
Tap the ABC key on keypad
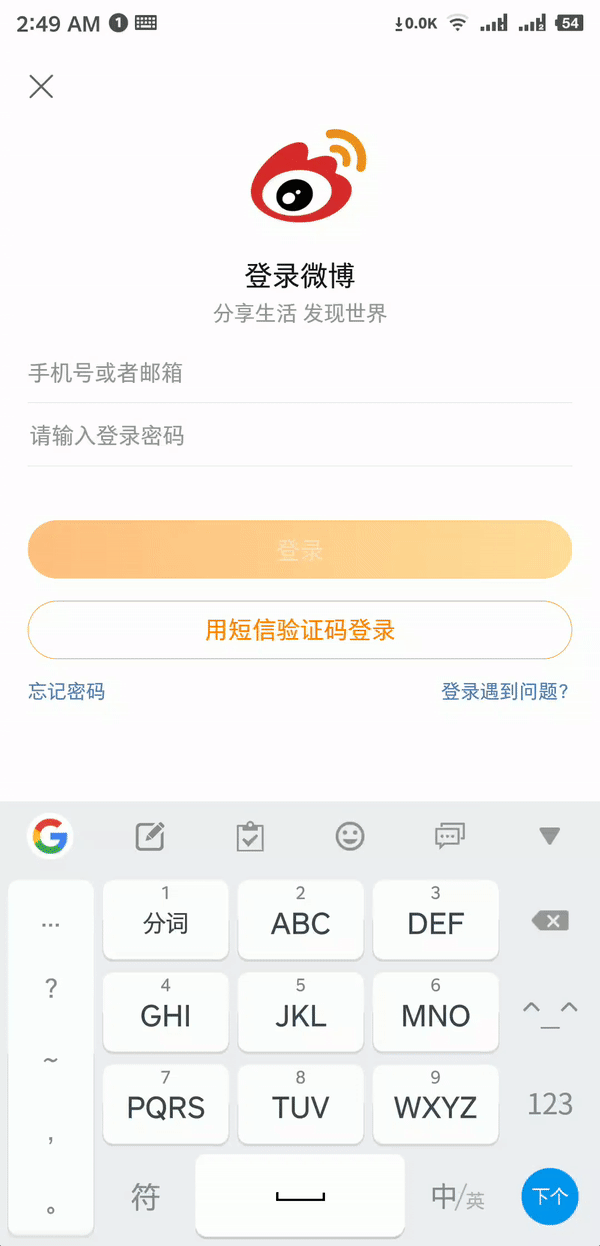click(300, 920)
